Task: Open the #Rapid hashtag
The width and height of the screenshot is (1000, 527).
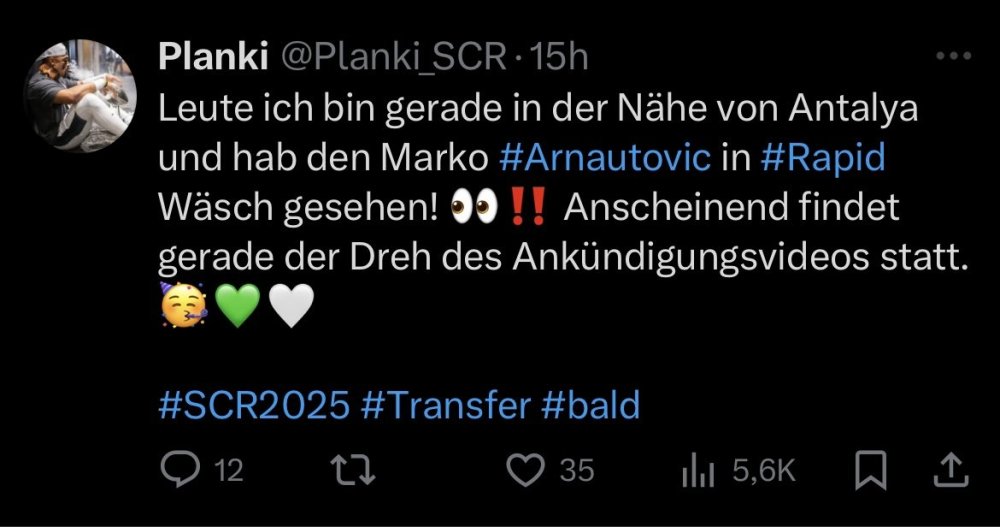Action: (822, 159)
